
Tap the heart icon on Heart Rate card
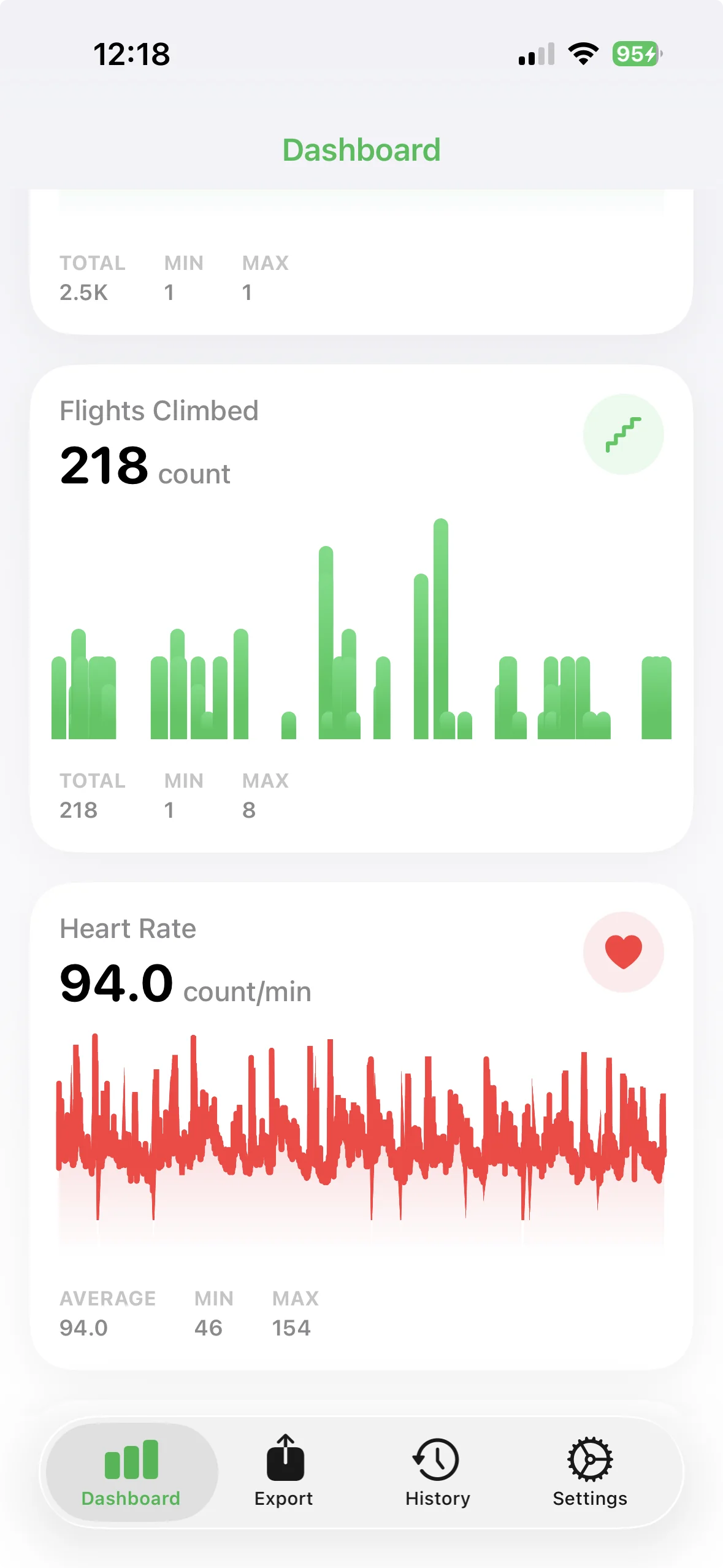point(623,950)
